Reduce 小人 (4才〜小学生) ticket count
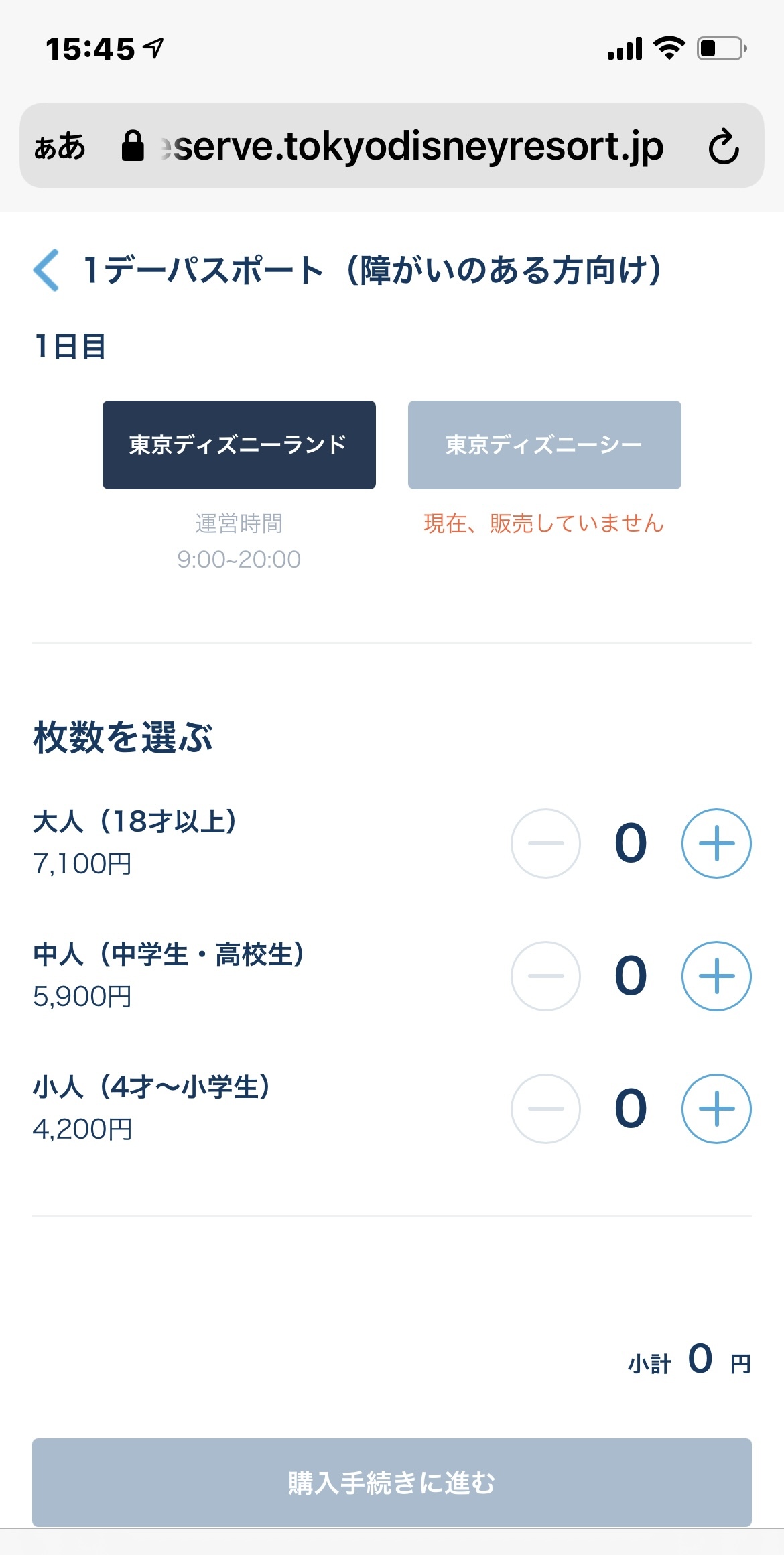 tap(545, 1109)
